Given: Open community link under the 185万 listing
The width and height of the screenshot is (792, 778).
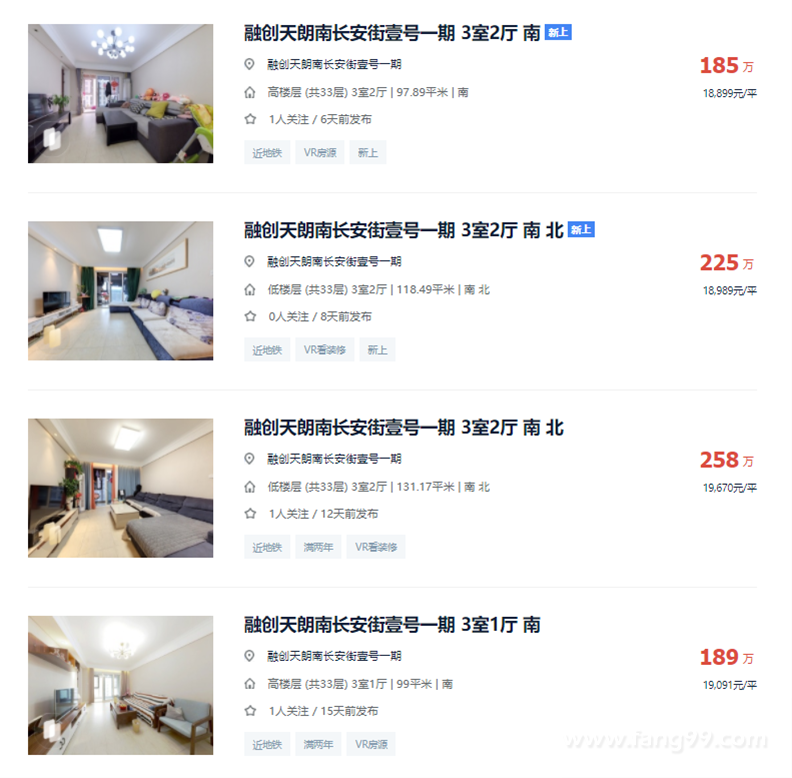Looking at the screenshot, I should 334,64.
